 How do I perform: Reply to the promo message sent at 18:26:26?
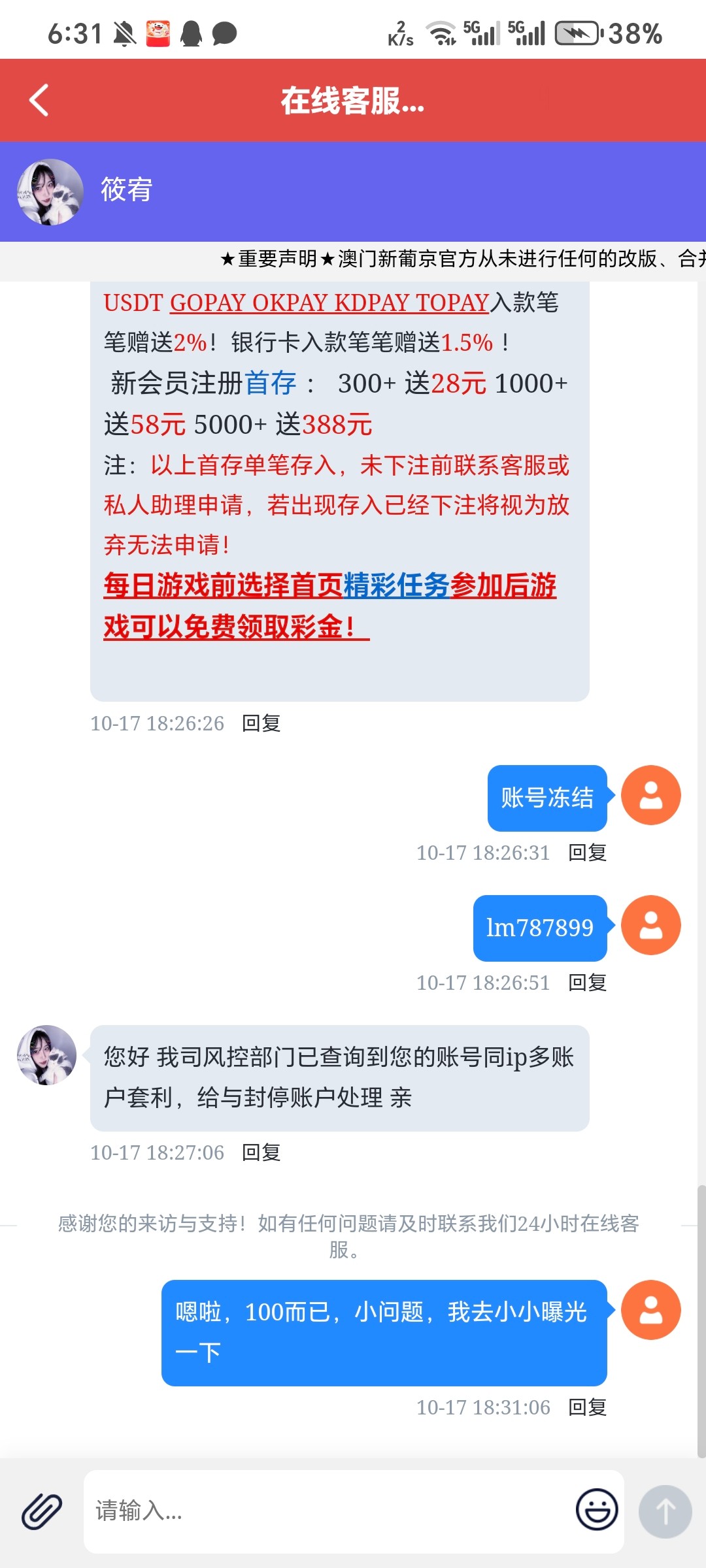pos(261,723)
